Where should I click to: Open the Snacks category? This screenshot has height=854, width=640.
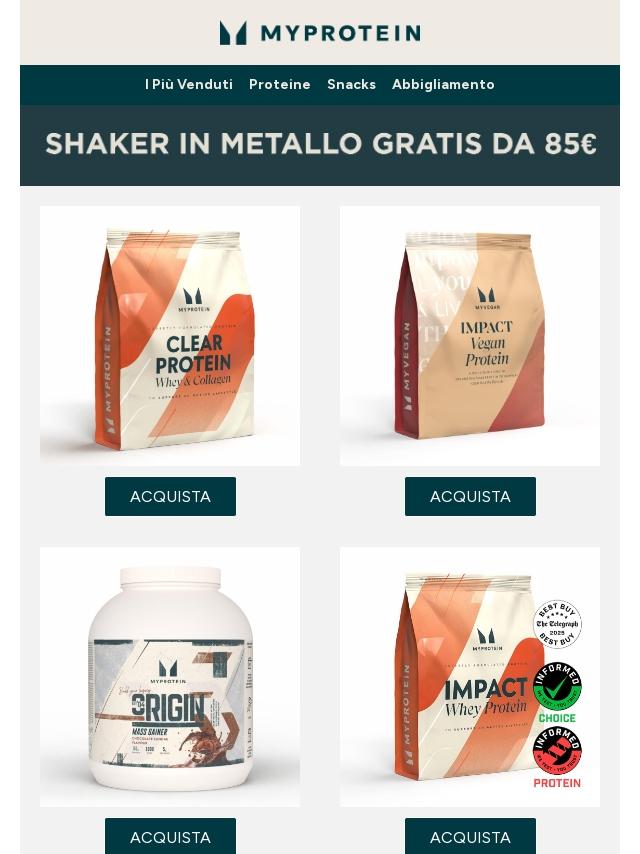[x=351, y=84]
